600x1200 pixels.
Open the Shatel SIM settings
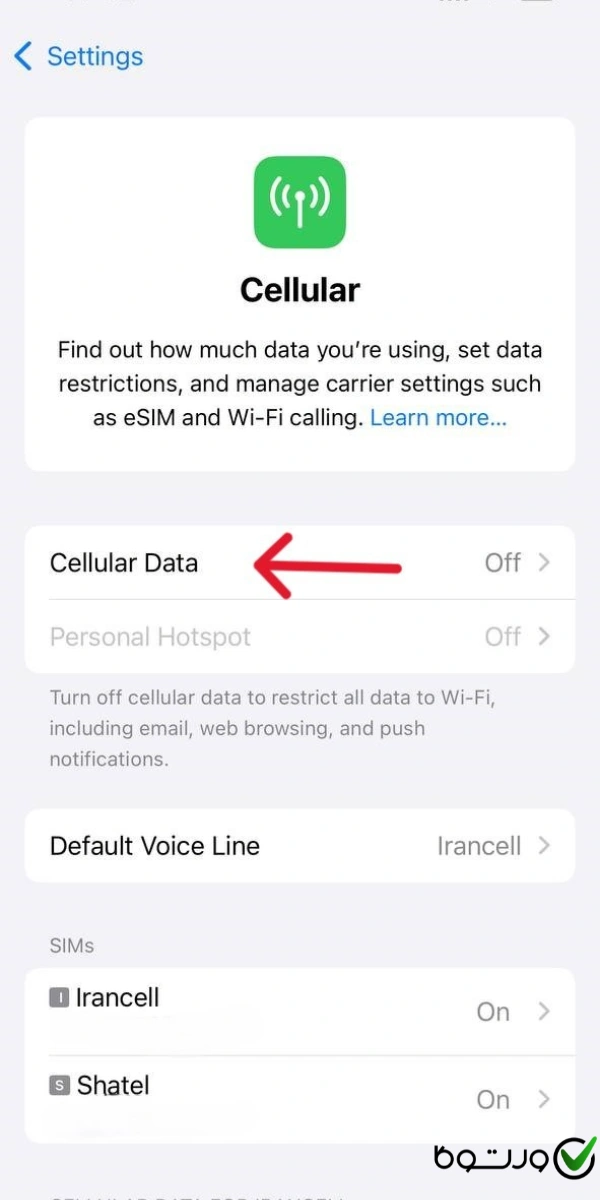click(x=300, y=1098)
